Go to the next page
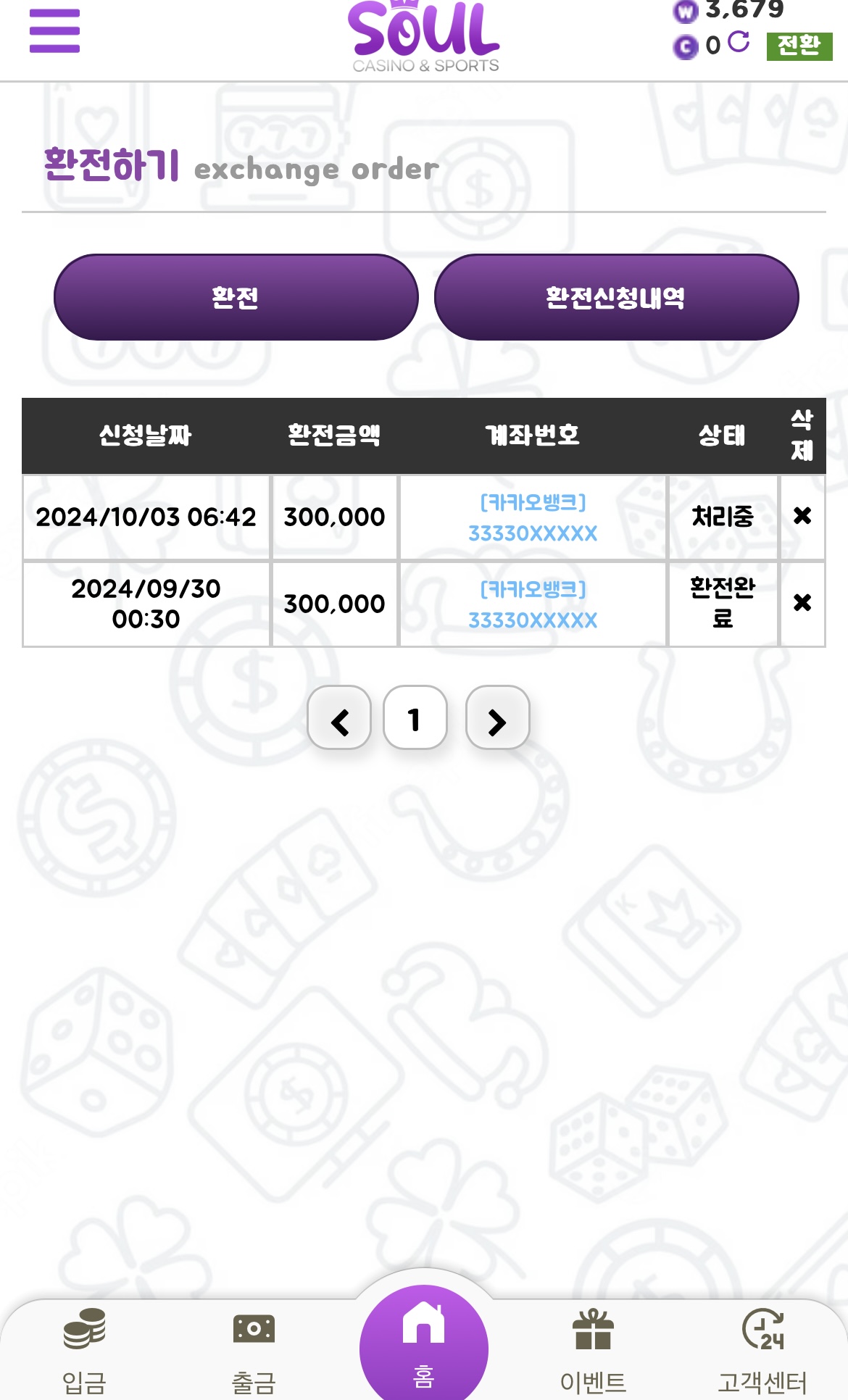Screen dimensions: 848x1400 click(x=497, y=717)
